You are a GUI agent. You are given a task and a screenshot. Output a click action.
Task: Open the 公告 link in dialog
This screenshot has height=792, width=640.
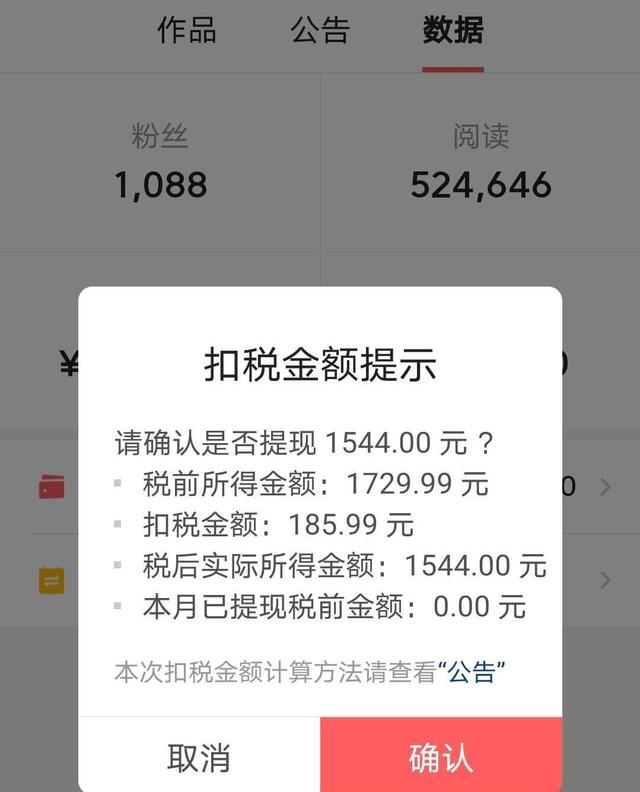(472, 672)
